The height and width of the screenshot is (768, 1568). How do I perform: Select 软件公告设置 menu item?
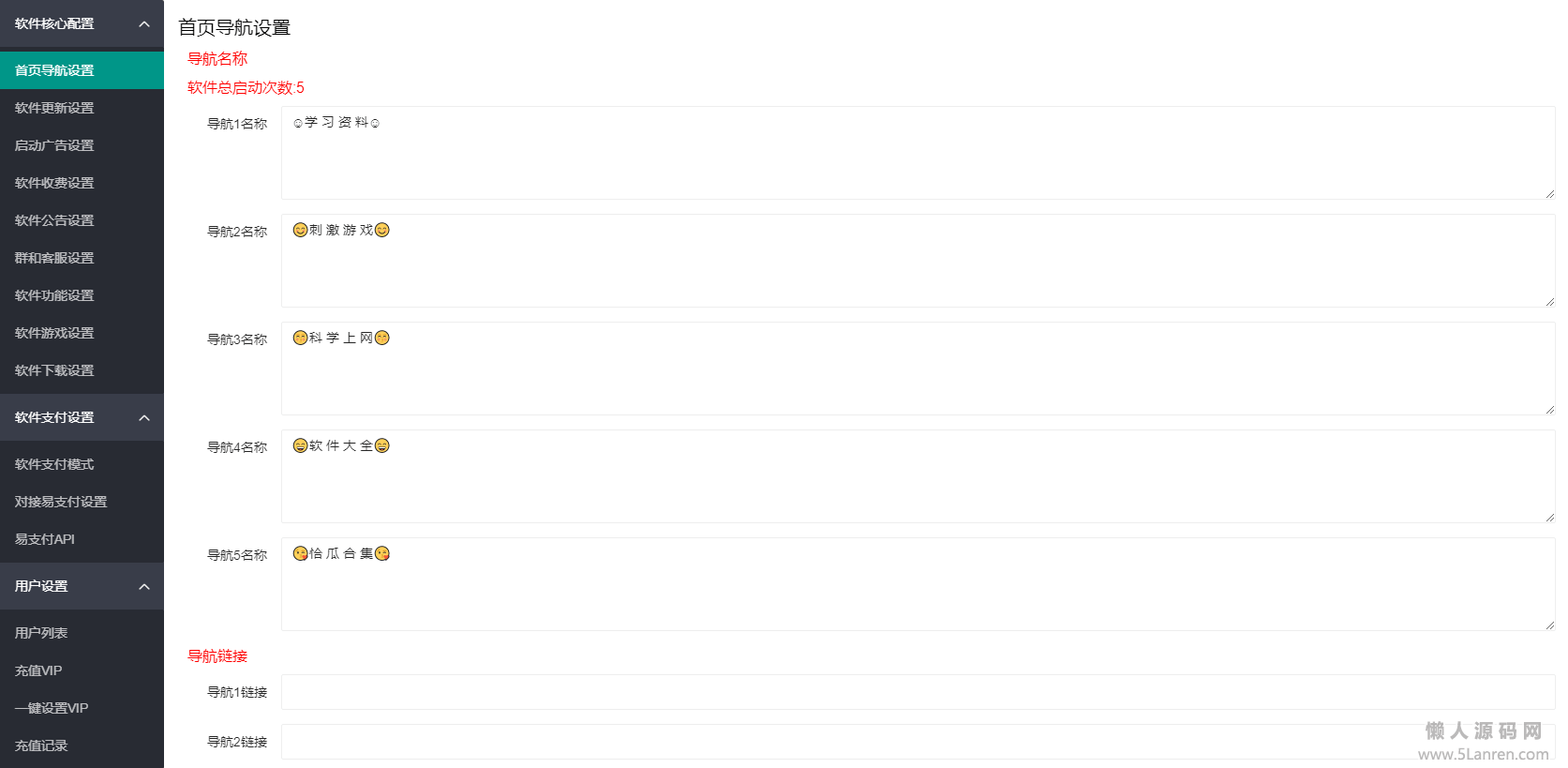(x=54, y=220)
